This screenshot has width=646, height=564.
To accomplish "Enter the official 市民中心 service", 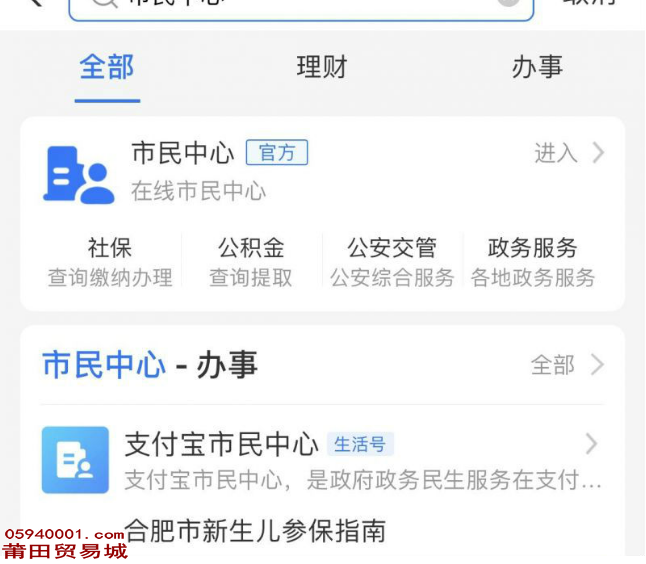I will click(568, 153).
